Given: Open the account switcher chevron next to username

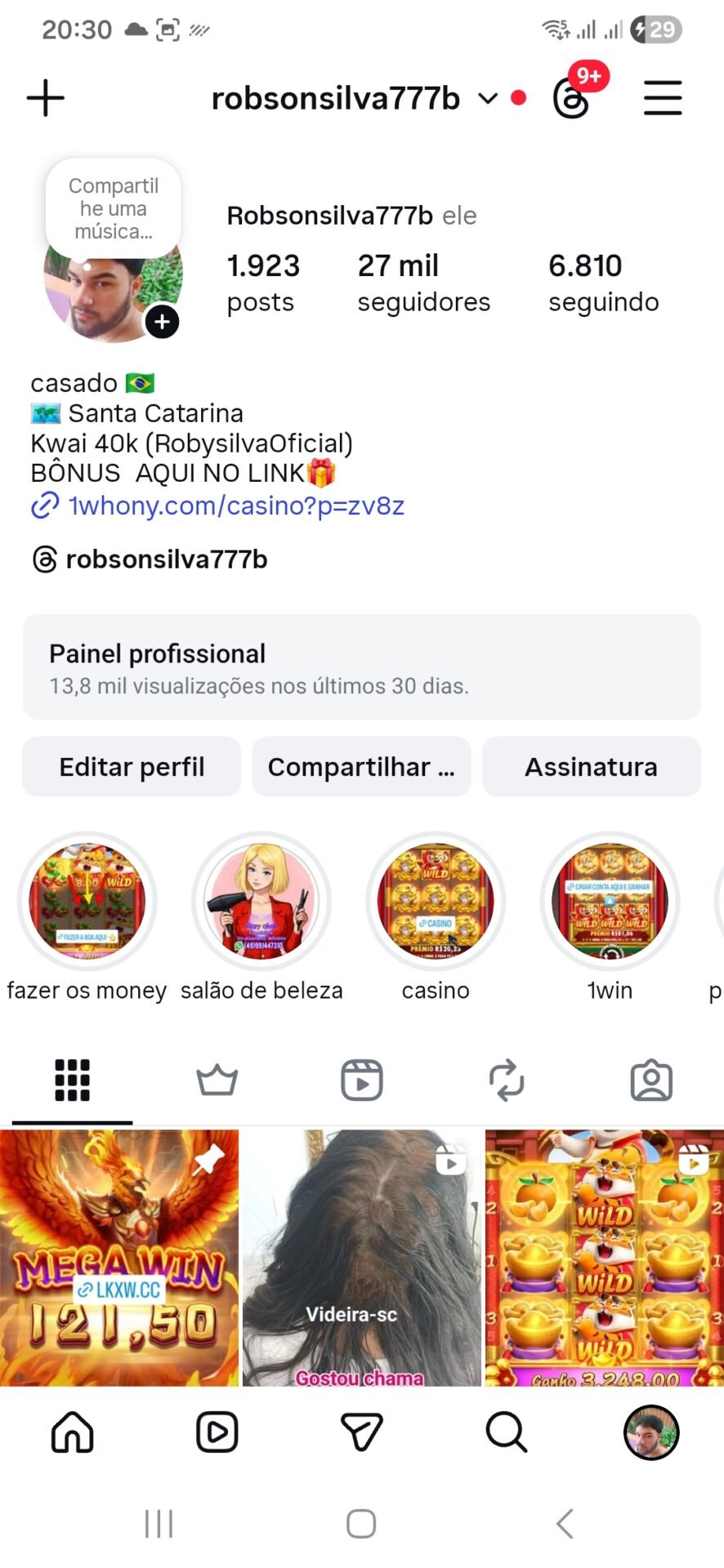Looking at the screenshot, I should (487, 98).
